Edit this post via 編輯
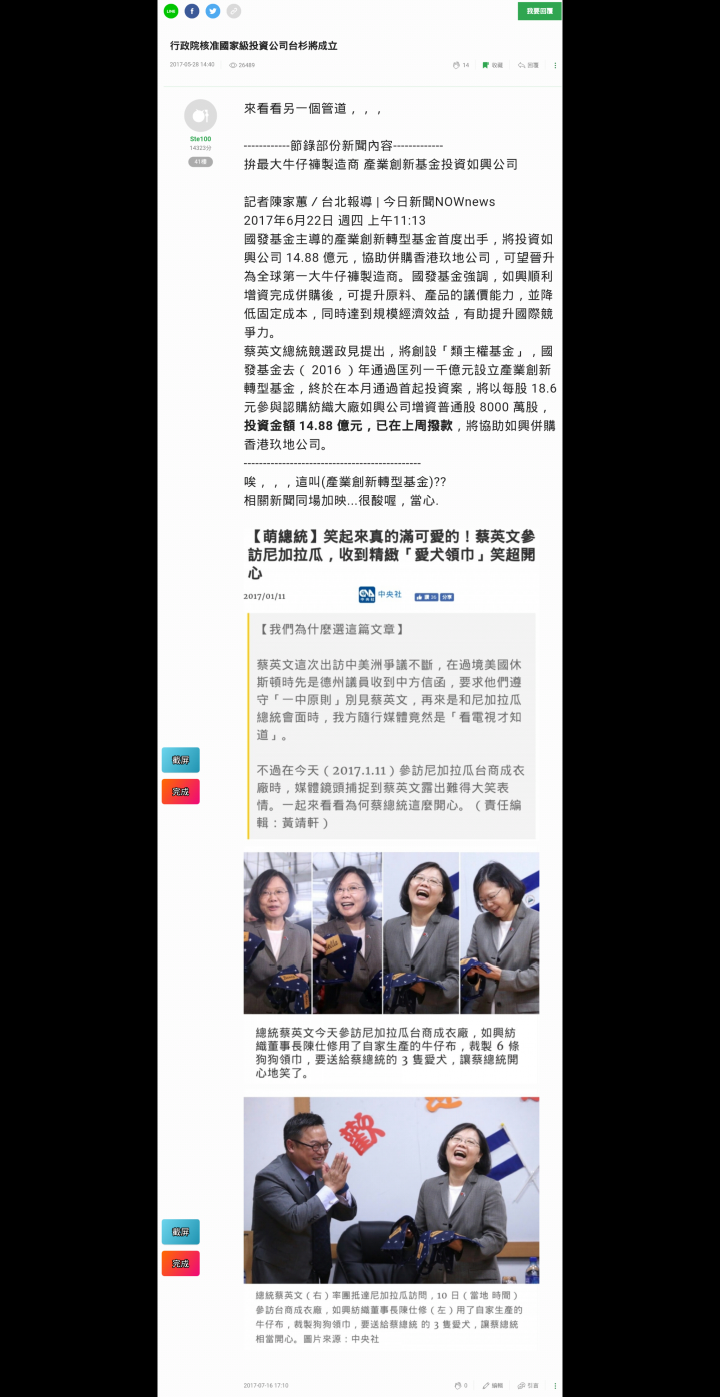Viewport: 720px width, 1397px height. [x=493, y=1385]
